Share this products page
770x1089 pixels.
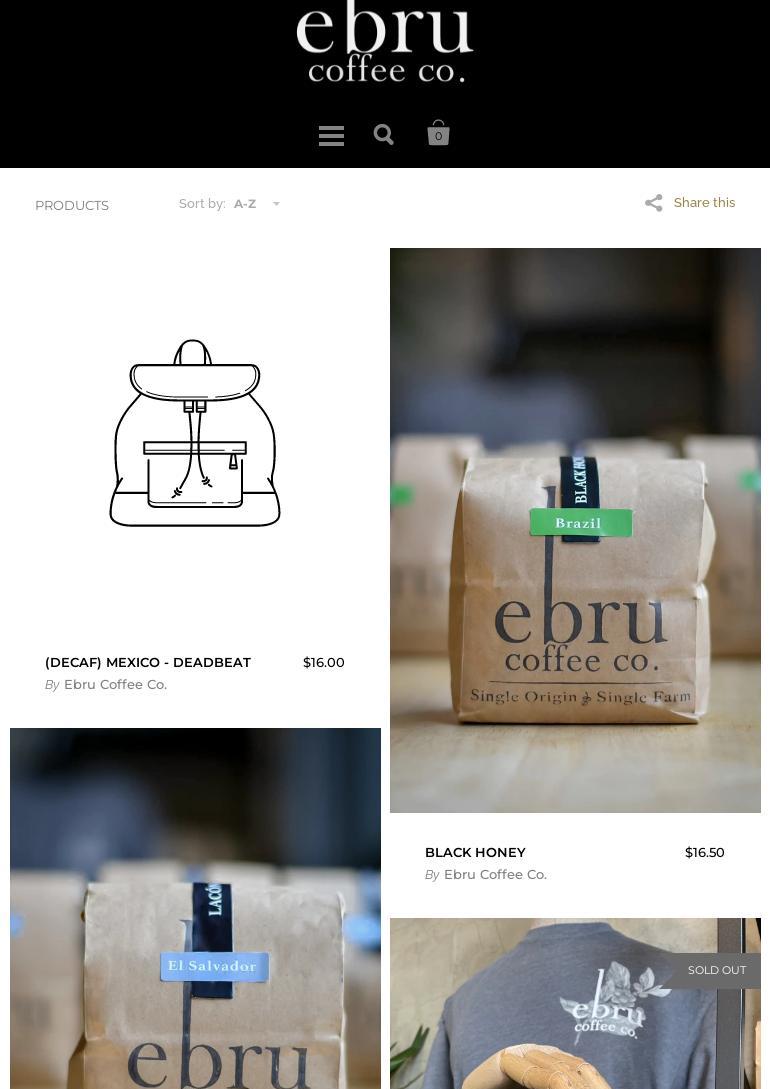tap(690, 203)
